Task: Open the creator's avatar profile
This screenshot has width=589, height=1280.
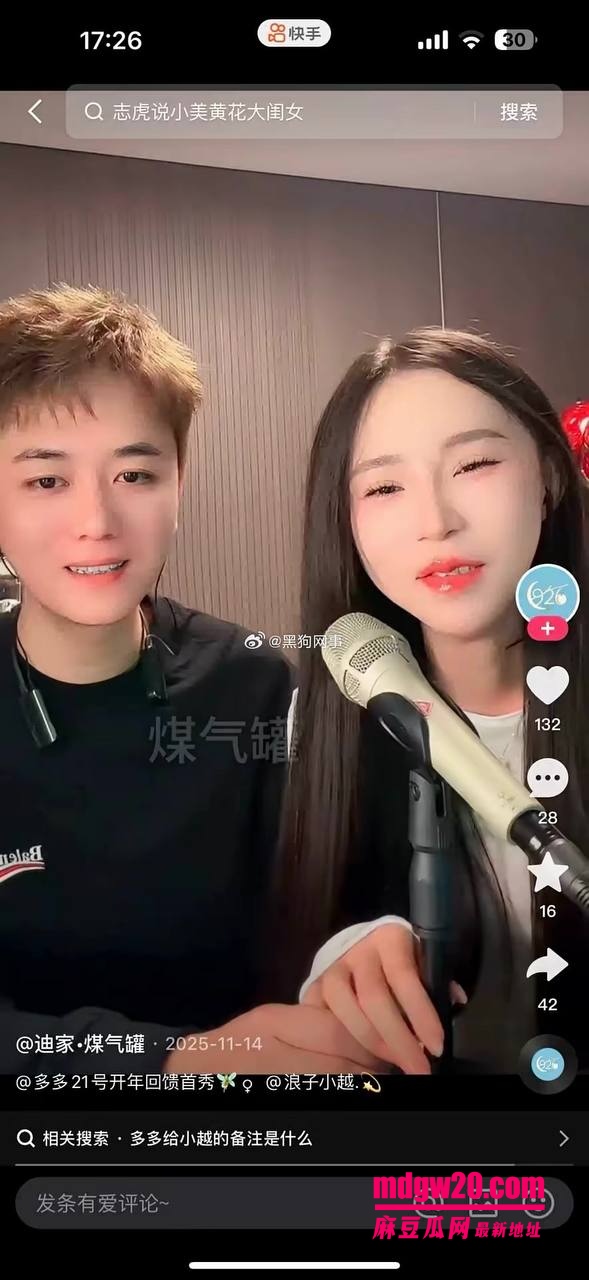Action: [547, 596]
